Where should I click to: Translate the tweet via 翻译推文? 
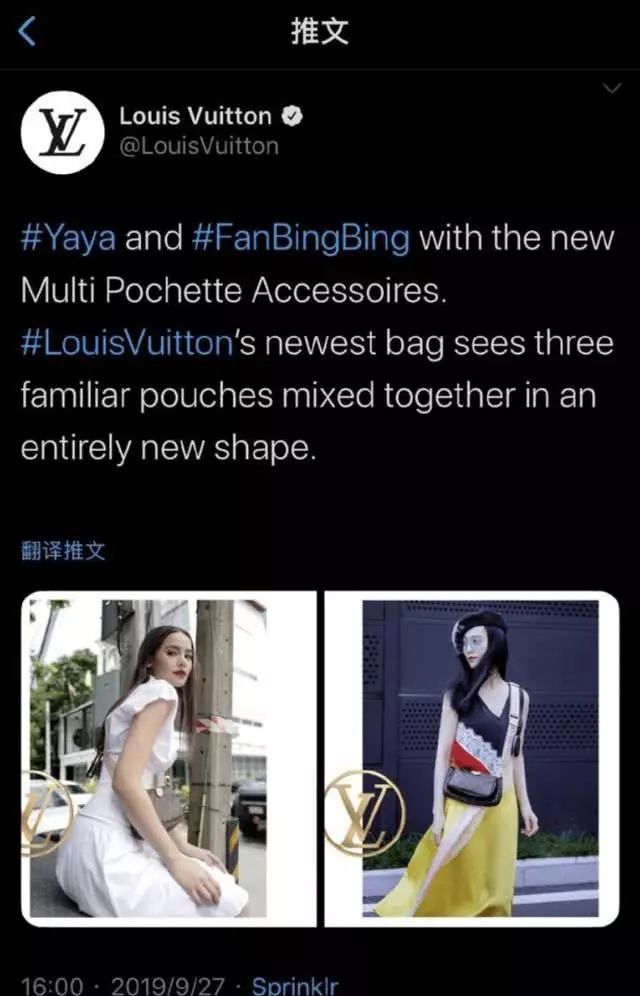coord(63,550)
